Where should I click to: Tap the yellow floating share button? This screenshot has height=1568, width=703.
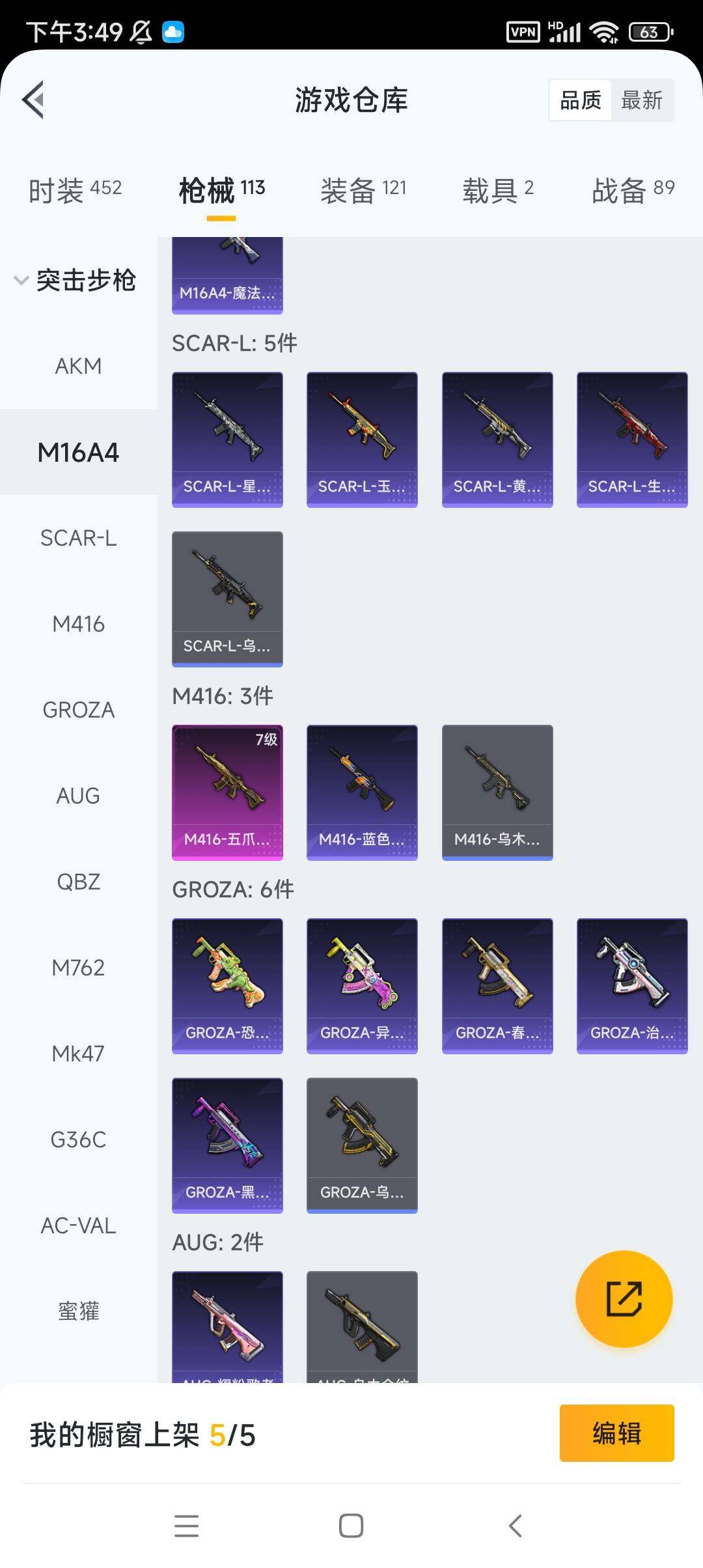(x=624, y=1299)
